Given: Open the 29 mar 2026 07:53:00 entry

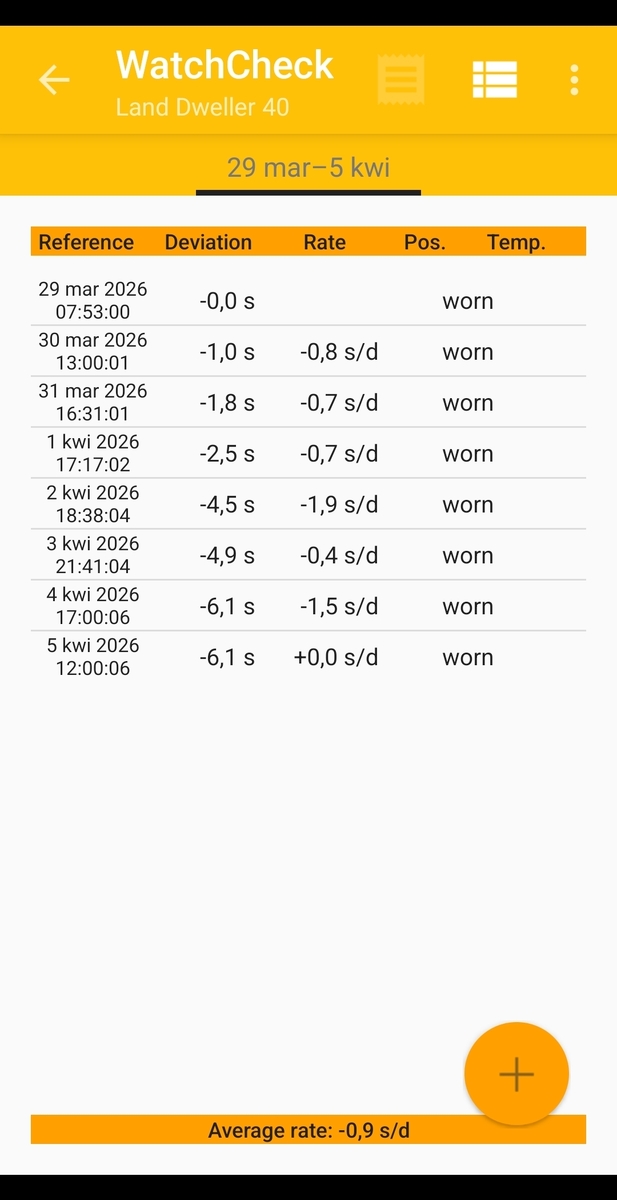Looking at the screenshot, I should click(x=308, y=301).
